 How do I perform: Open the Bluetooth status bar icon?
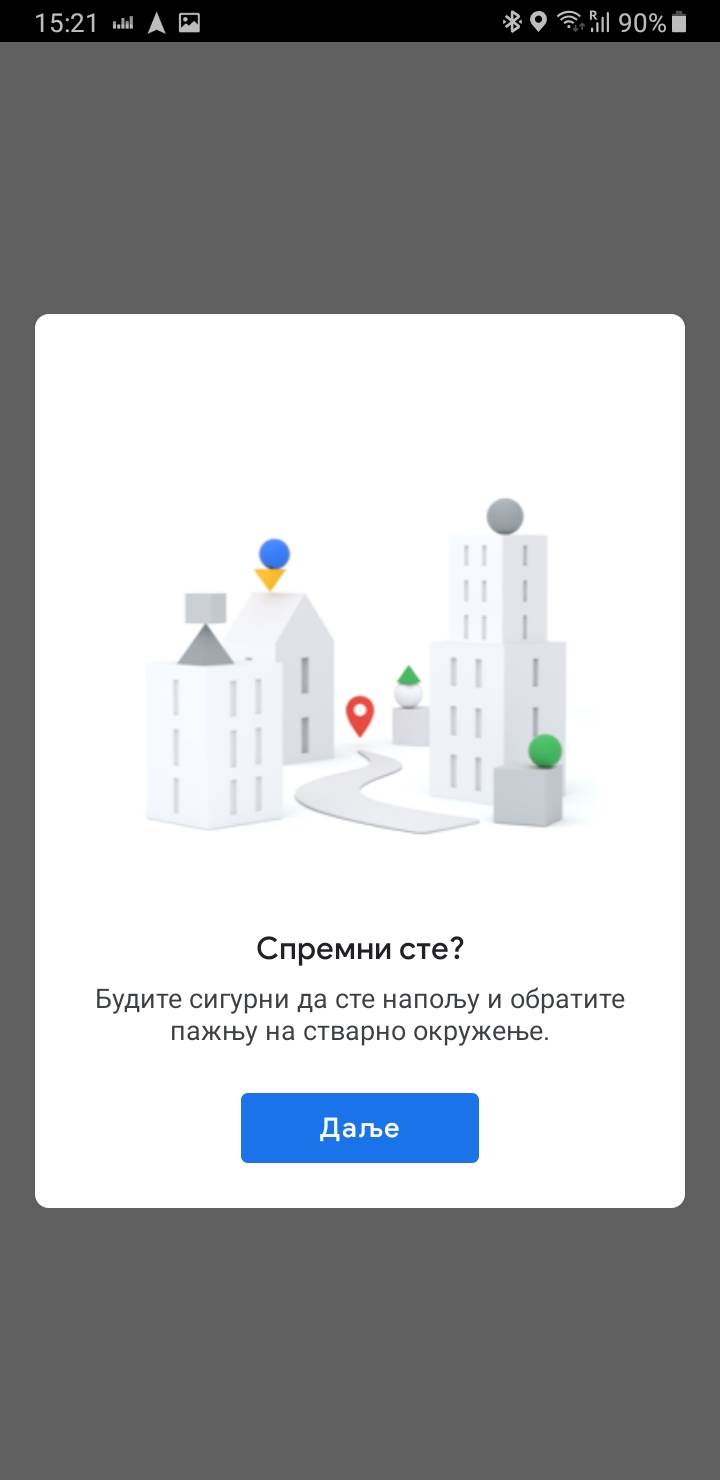(x=513, y=20)
